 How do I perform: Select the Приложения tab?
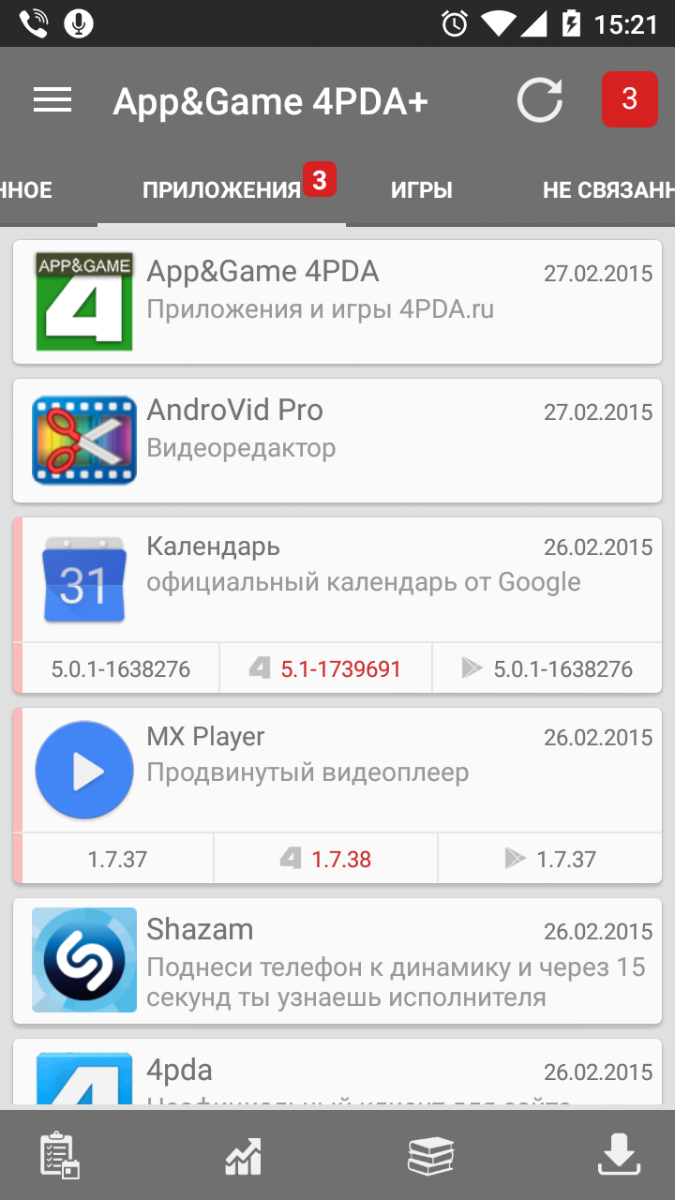coord(222,190)
